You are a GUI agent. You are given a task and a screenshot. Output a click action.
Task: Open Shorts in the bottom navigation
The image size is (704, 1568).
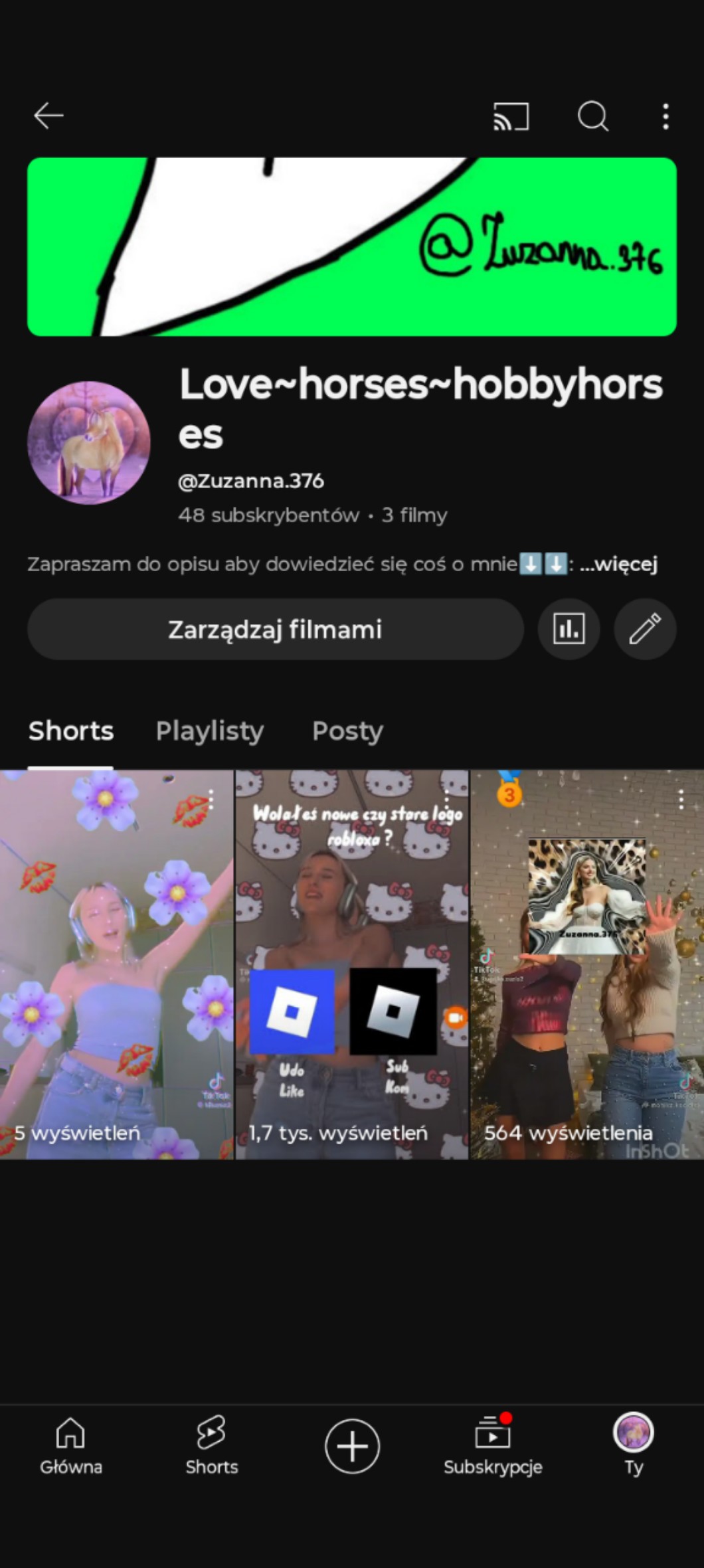(x=211, y=1446)
